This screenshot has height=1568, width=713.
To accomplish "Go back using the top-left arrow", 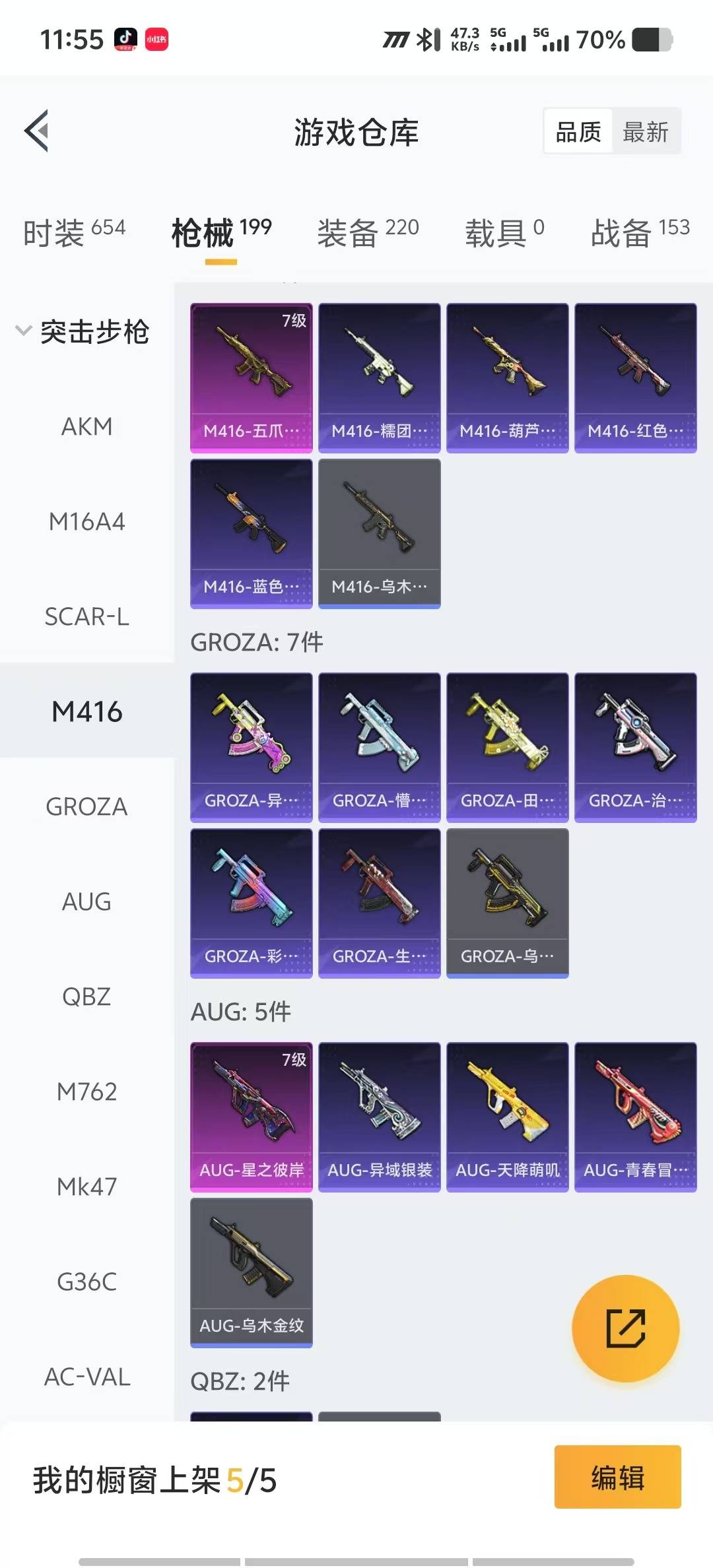I will point(37,131).
